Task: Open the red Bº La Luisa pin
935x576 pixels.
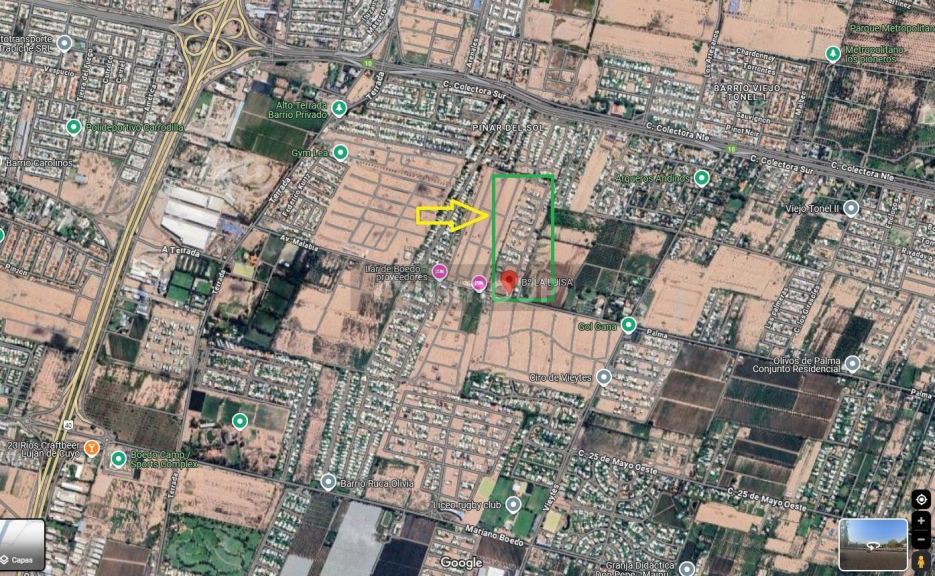Action: pos(508,282)
